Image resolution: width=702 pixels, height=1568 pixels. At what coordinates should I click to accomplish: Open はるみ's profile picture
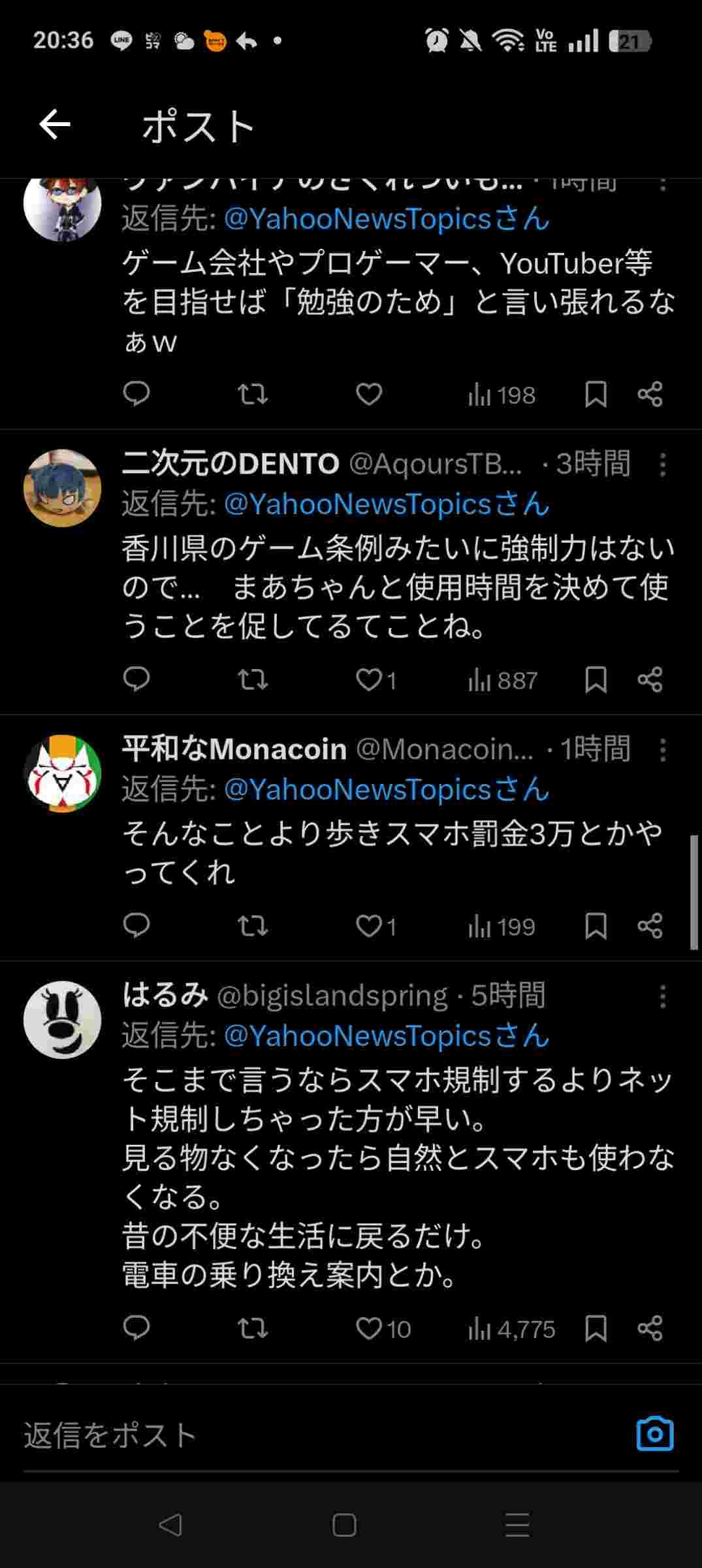coord(63,1019)
